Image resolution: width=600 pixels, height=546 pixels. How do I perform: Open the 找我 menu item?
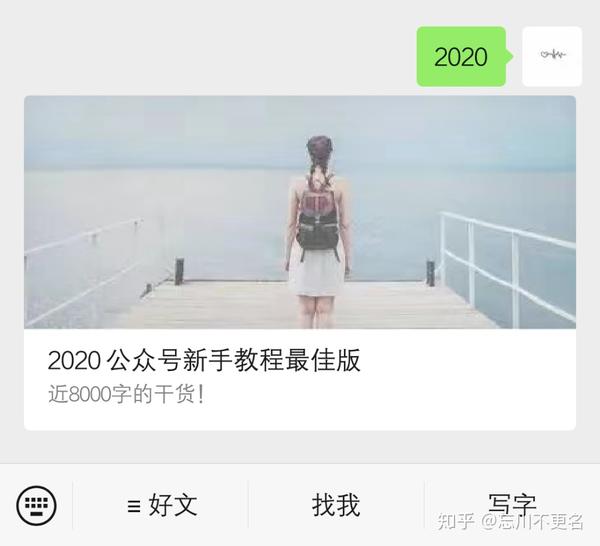coord(336,505)
